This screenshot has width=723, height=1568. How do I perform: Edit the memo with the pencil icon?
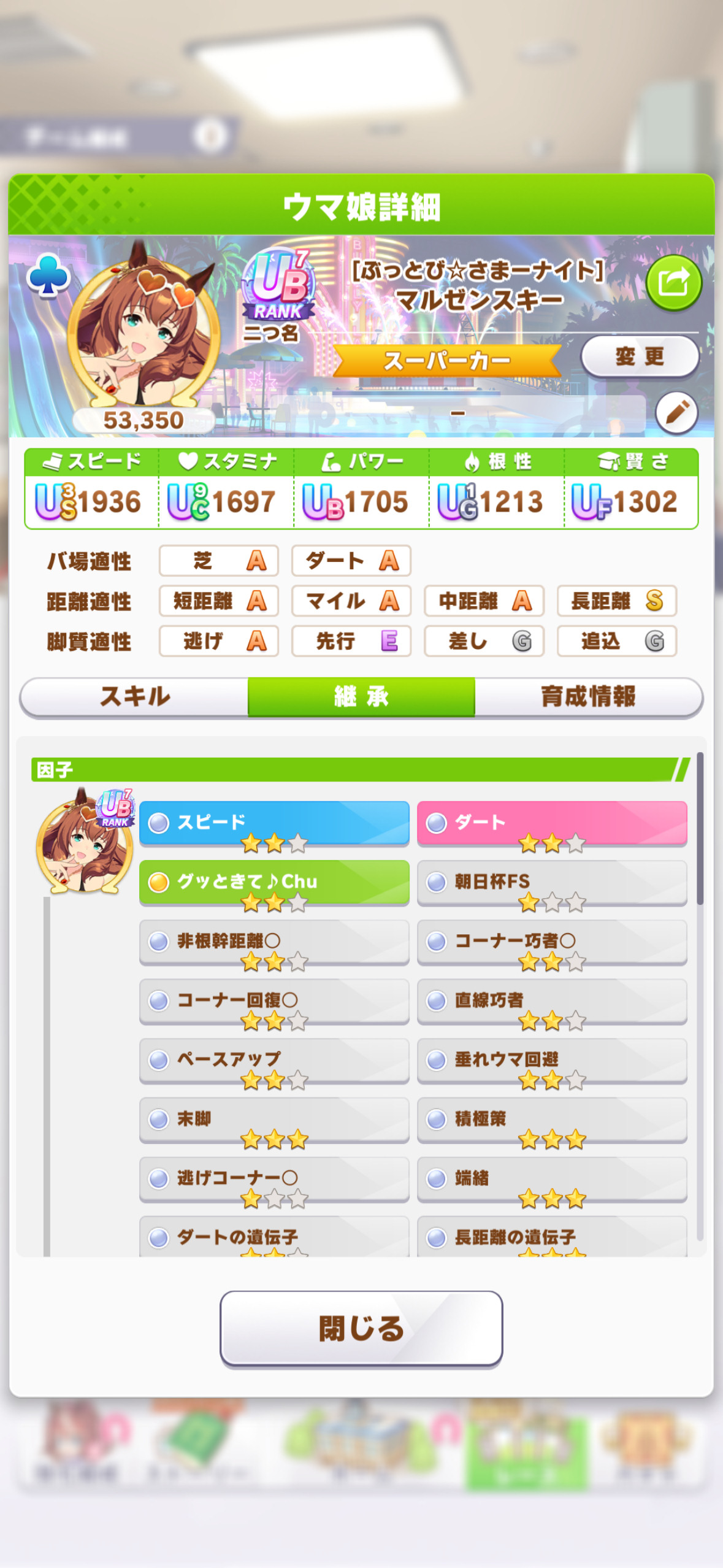[x=676, y=413]
